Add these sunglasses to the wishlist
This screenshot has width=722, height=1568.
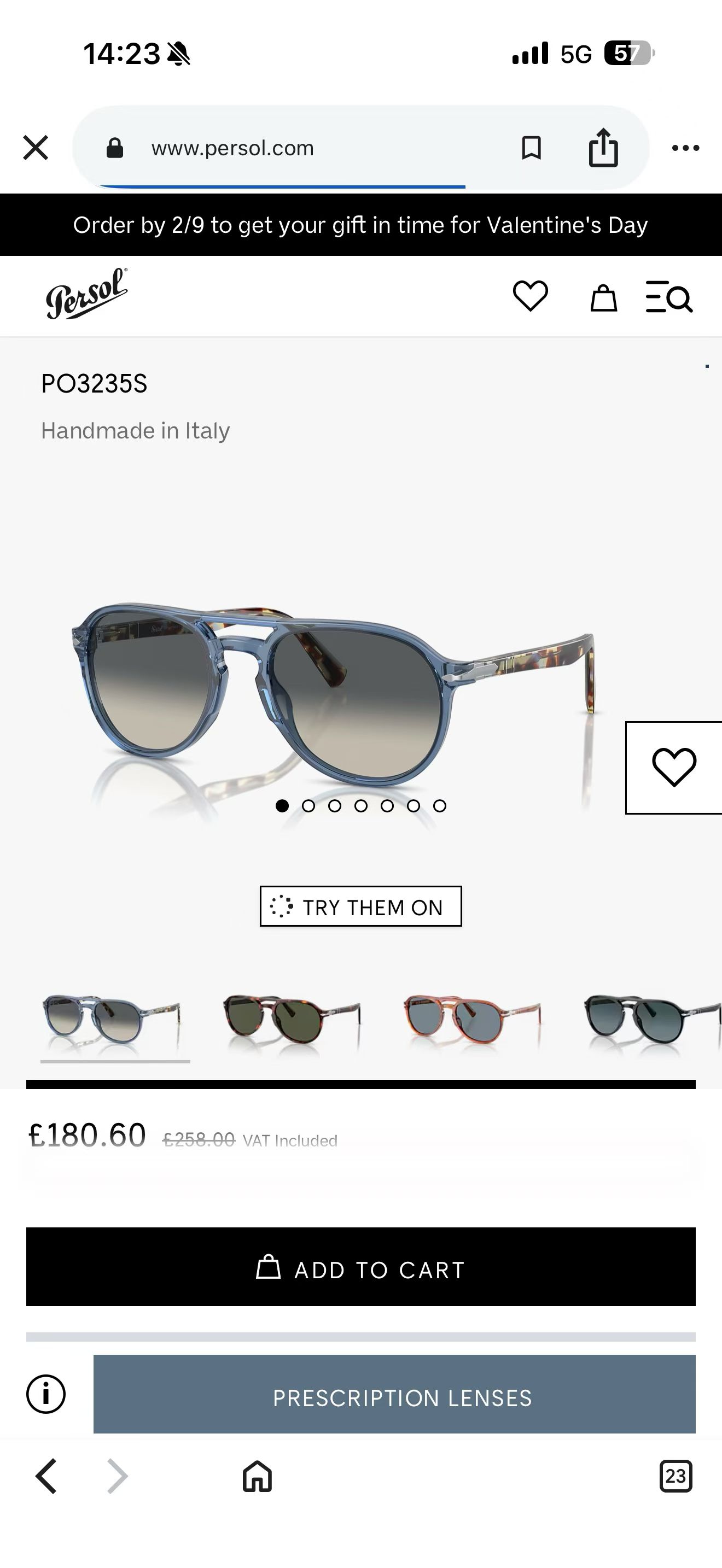(x=674, y=768)
